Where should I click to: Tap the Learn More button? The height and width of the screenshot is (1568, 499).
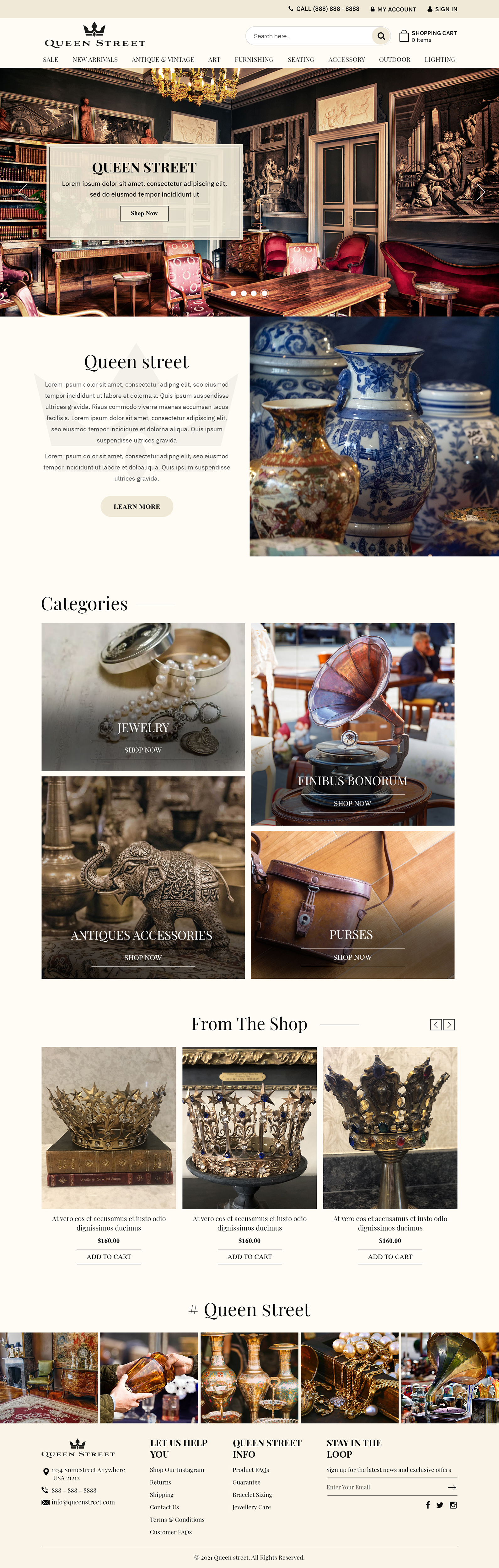[x=137, y=506]
